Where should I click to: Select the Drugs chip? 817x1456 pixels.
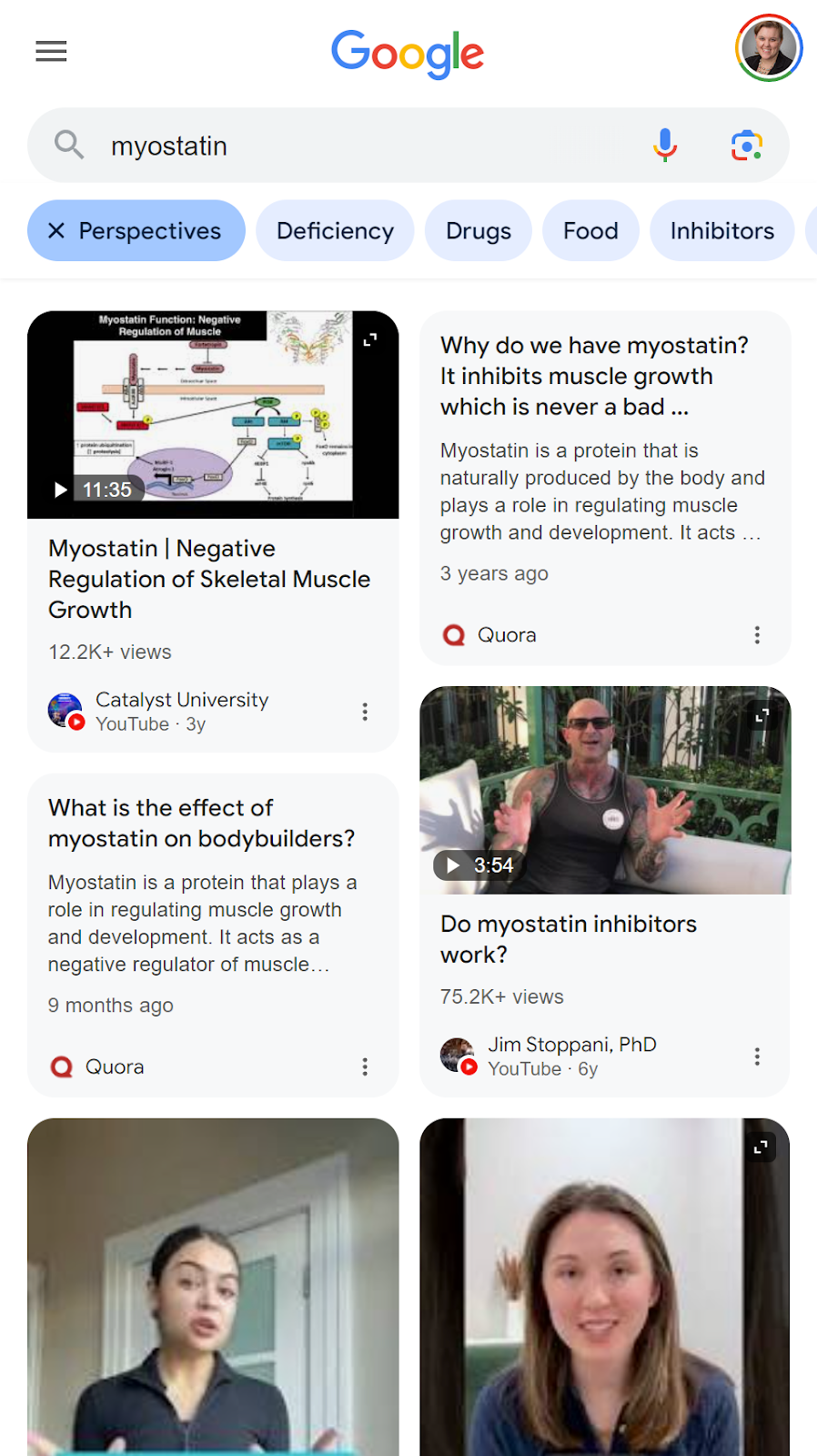click(x=479, y=230)
